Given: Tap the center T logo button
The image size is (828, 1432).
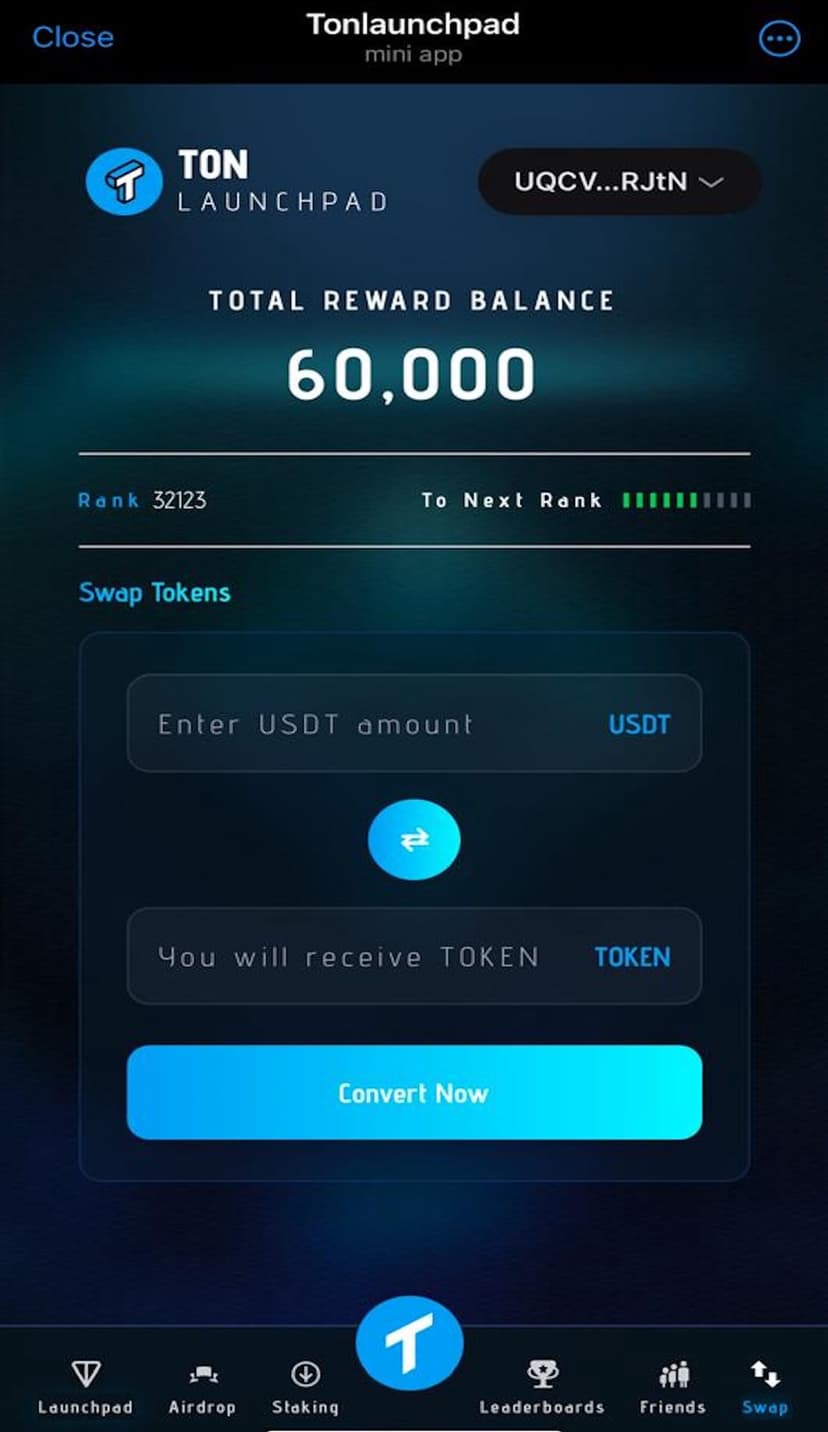Looking at the screenshot, I should 410,1342.
